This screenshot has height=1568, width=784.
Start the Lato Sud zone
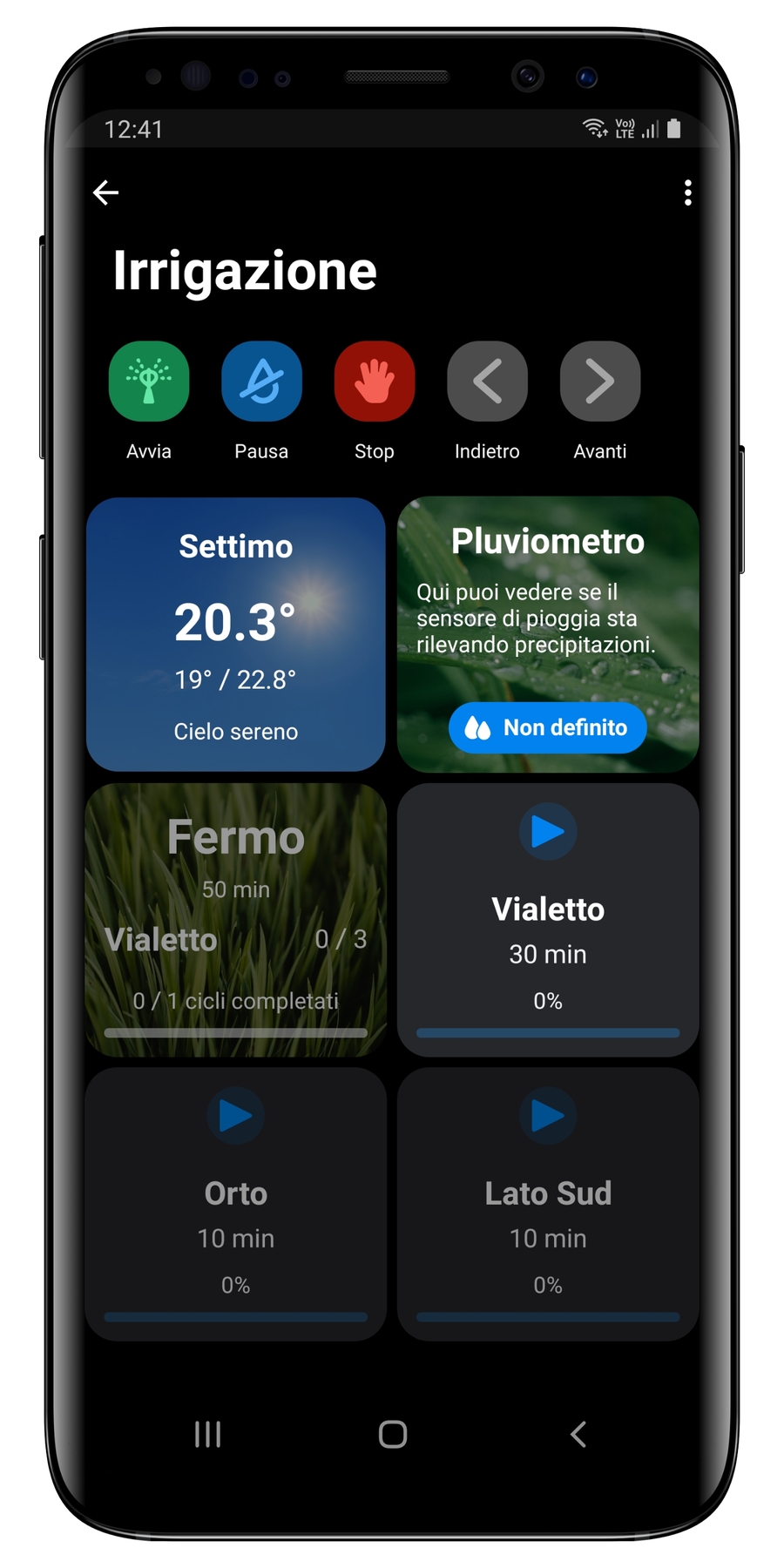(547, 1116)
